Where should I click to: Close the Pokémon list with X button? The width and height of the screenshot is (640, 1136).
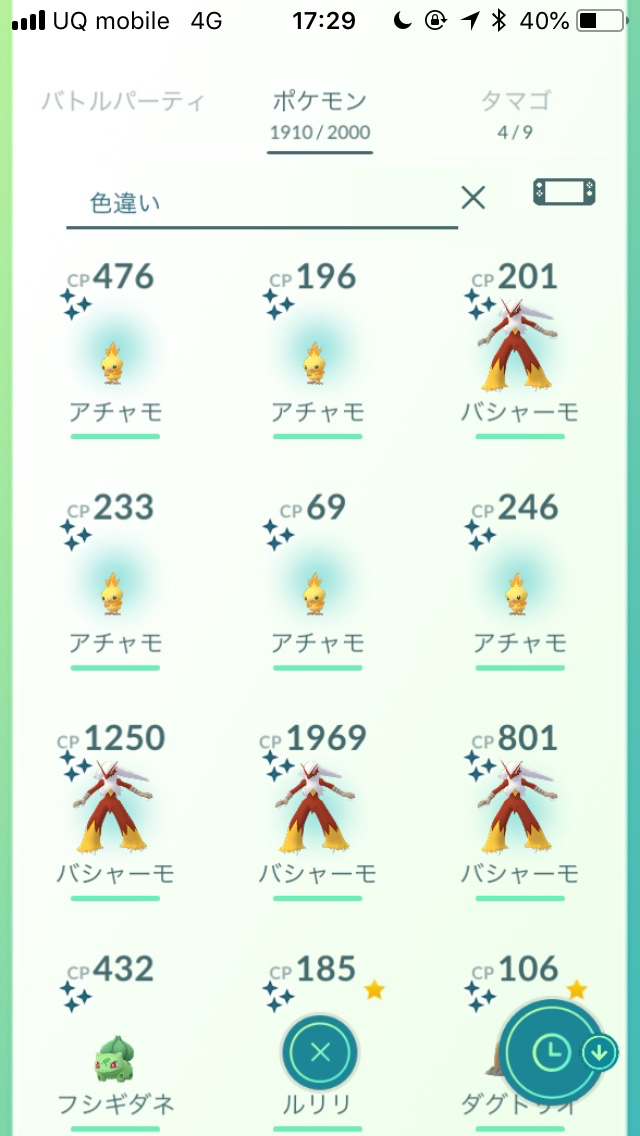320,1052
